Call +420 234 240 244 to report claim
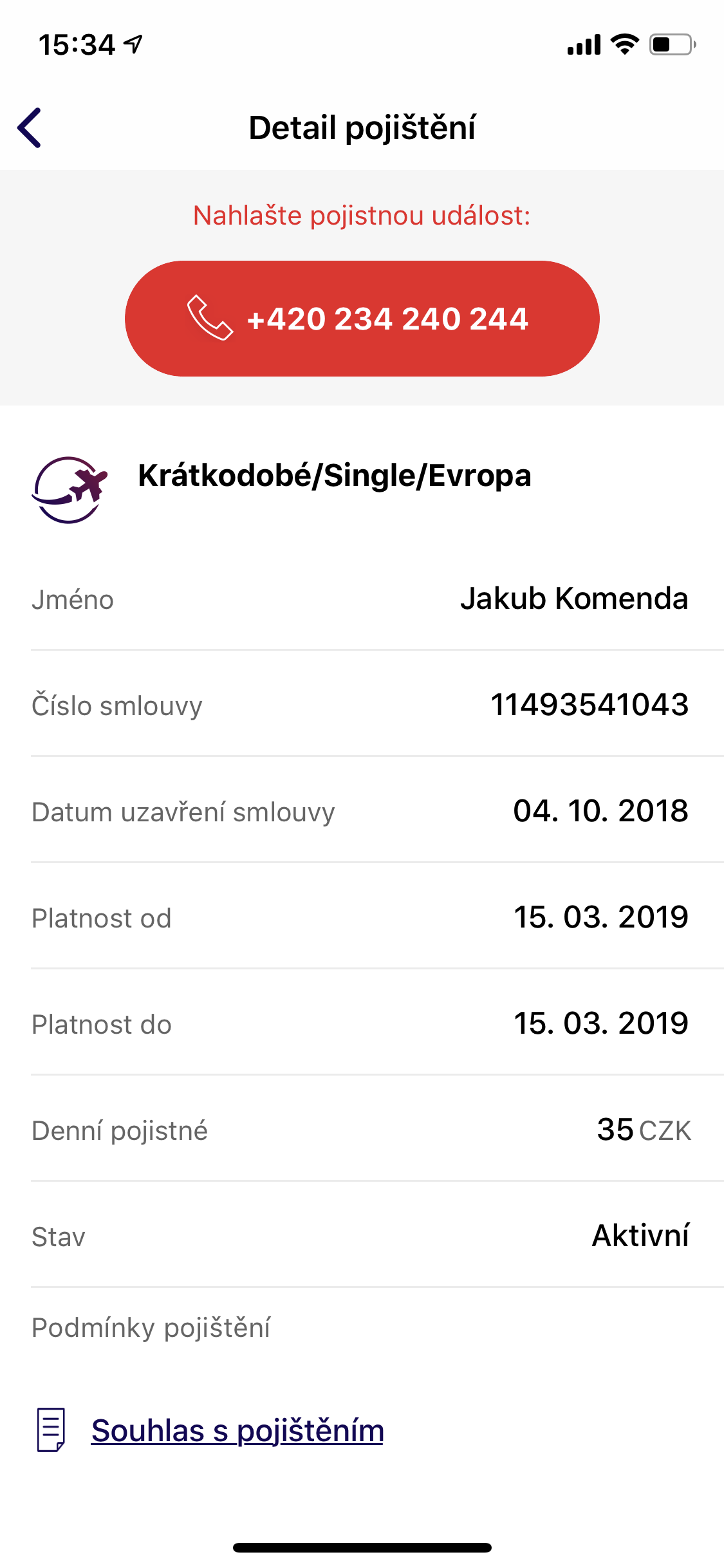This screenshot has width=724, height=1568. [362, 319]
